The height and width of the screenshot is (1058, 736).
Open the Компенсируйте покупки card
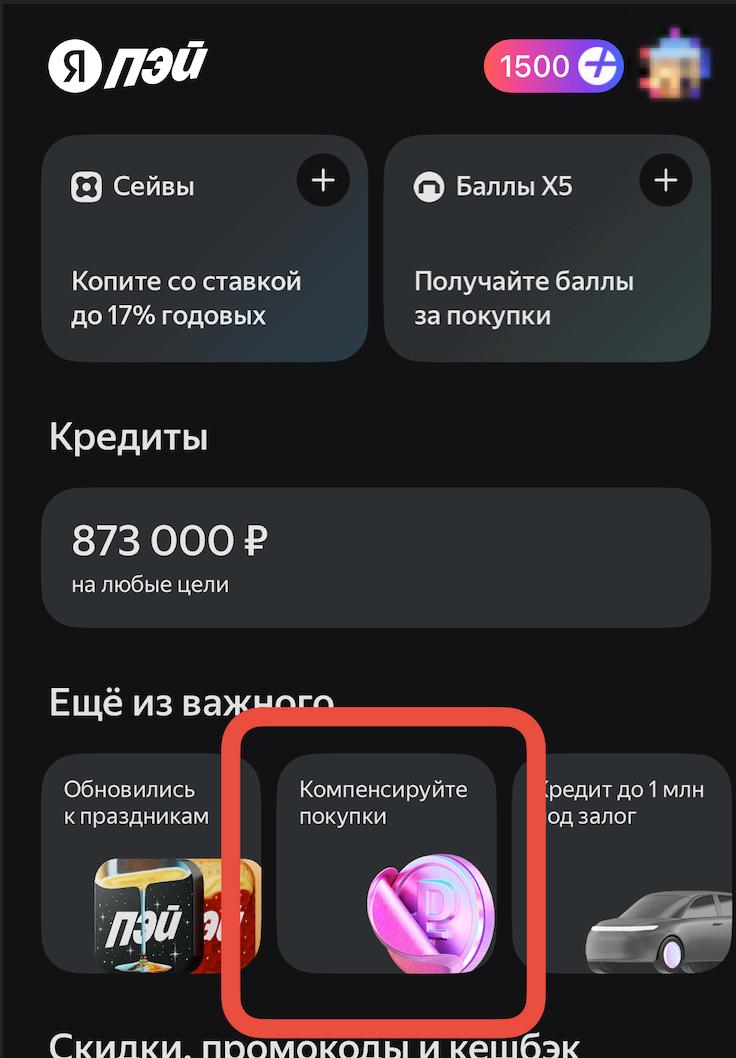coord(387,863)
